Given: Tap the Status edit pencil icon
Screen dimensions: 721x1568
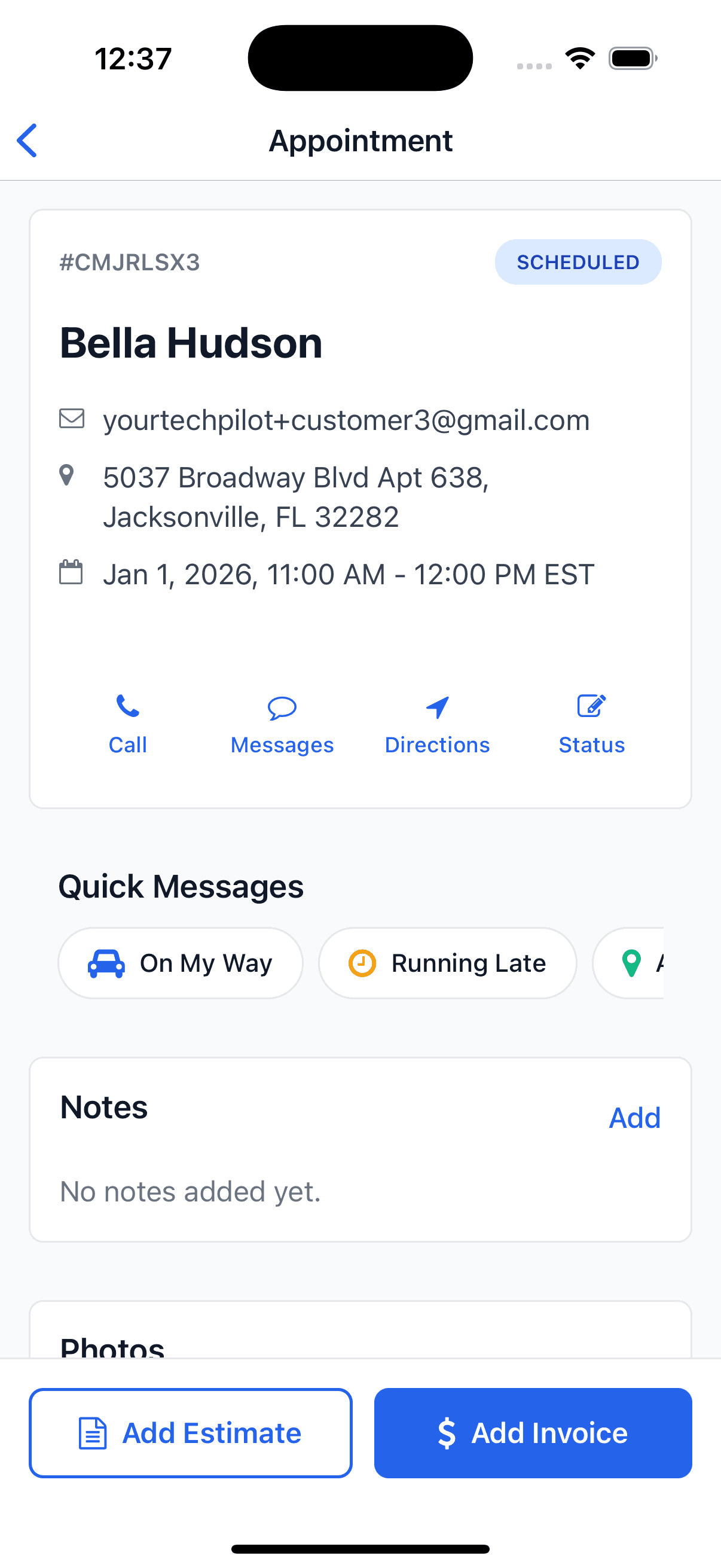Looking at the screenshot, I should coord(591,707).
